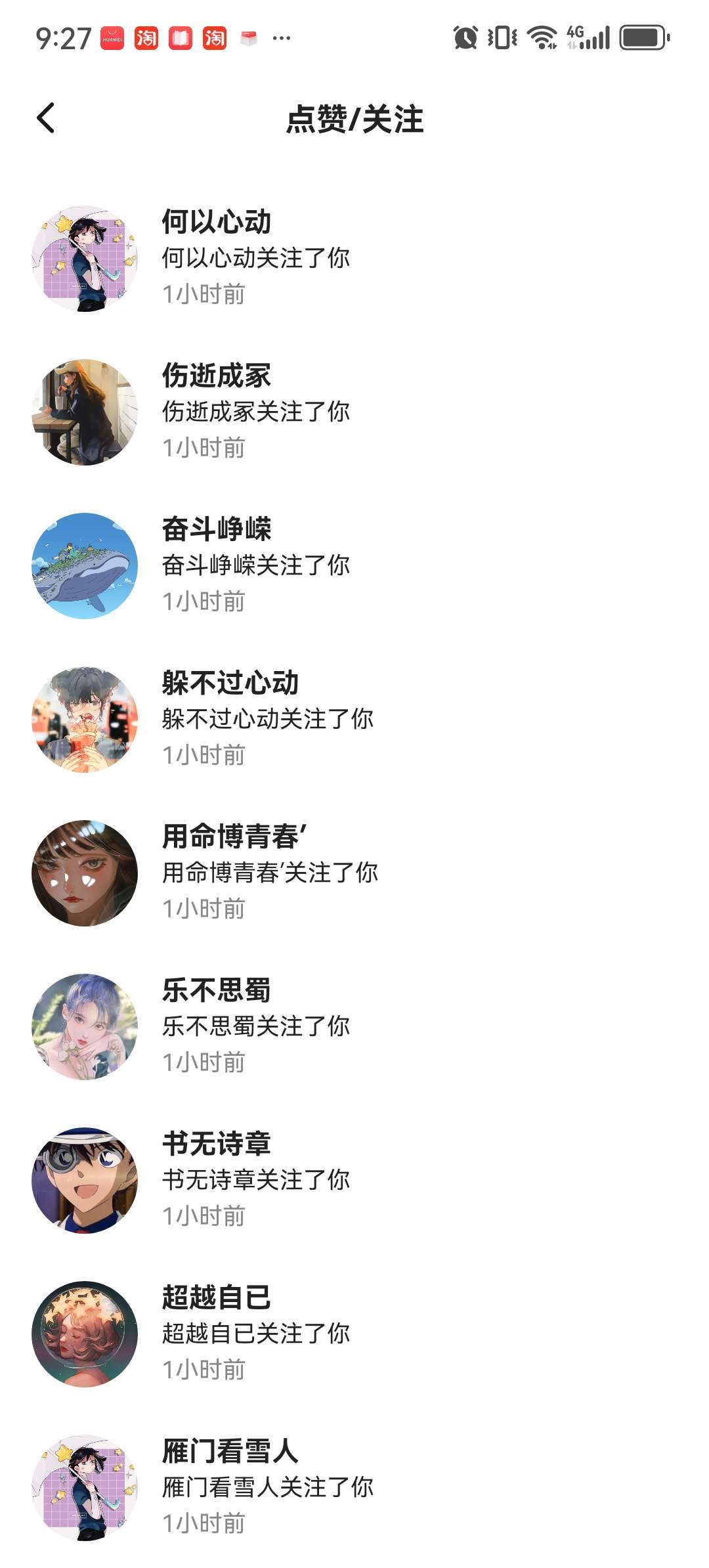Image resolution: width=709 pixels, height=1568 pixels.
Task: Open the follow notification from 何以心动
Action: [256, 258]
